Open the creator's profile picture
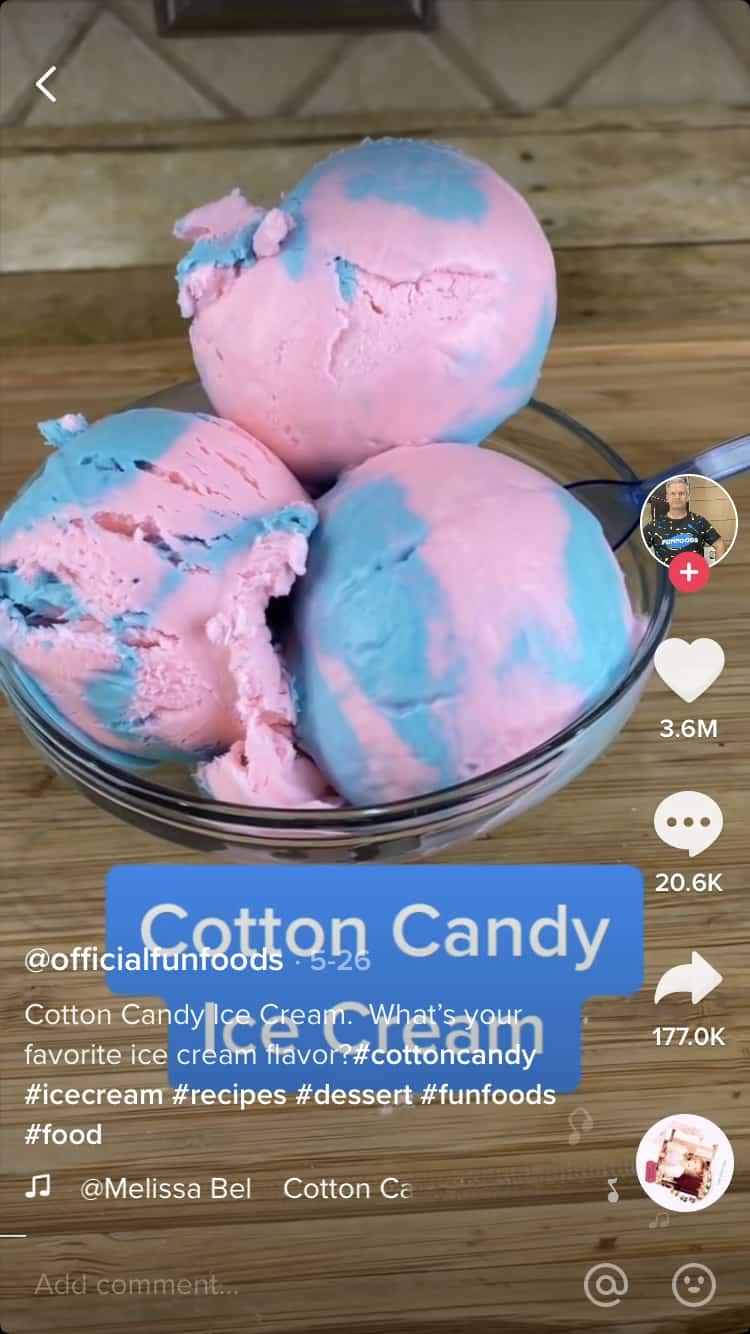The image size is (750, 1334). (688, 520)
